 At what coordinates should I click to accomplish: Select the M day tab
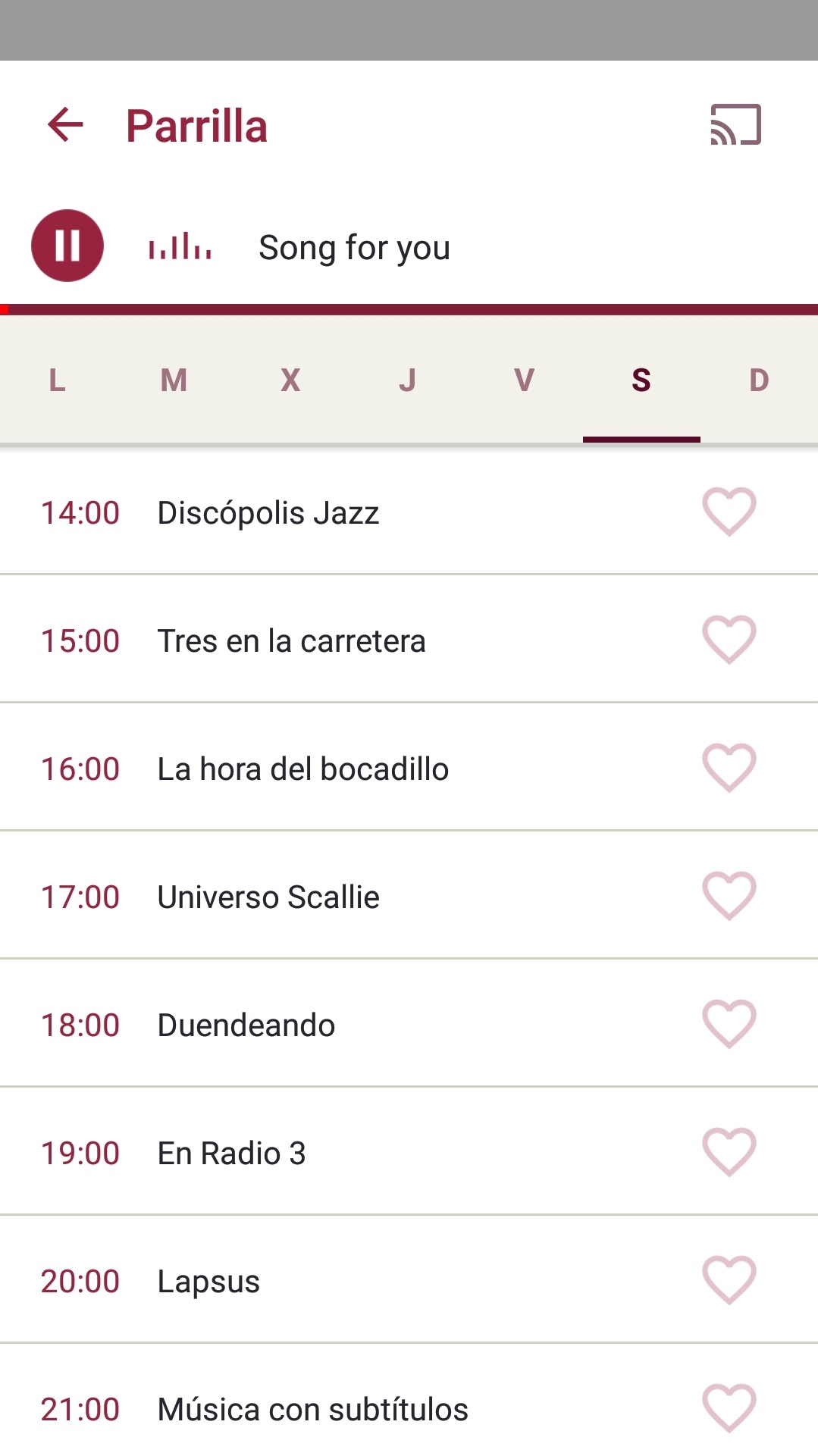[x=174, y=380]
